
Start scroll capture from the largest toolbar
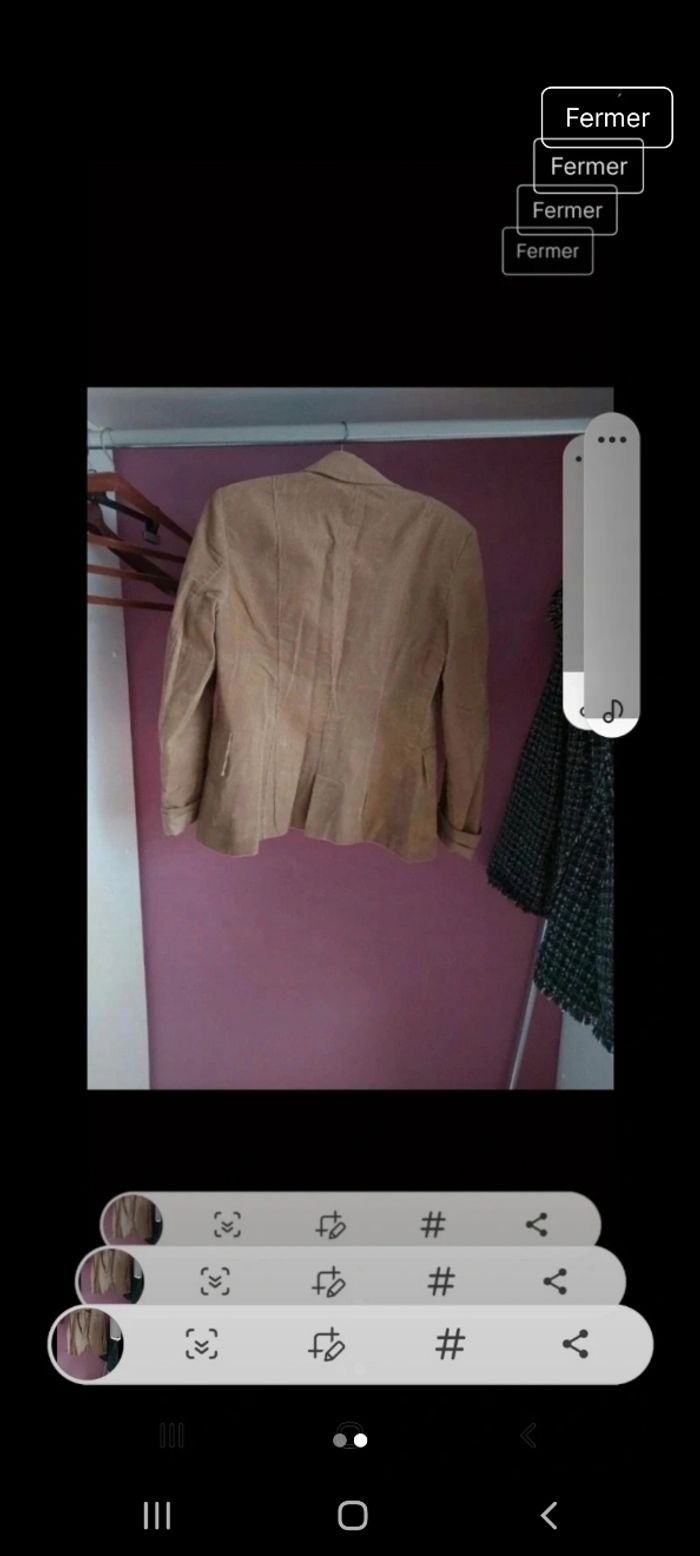coord(202,1344)
